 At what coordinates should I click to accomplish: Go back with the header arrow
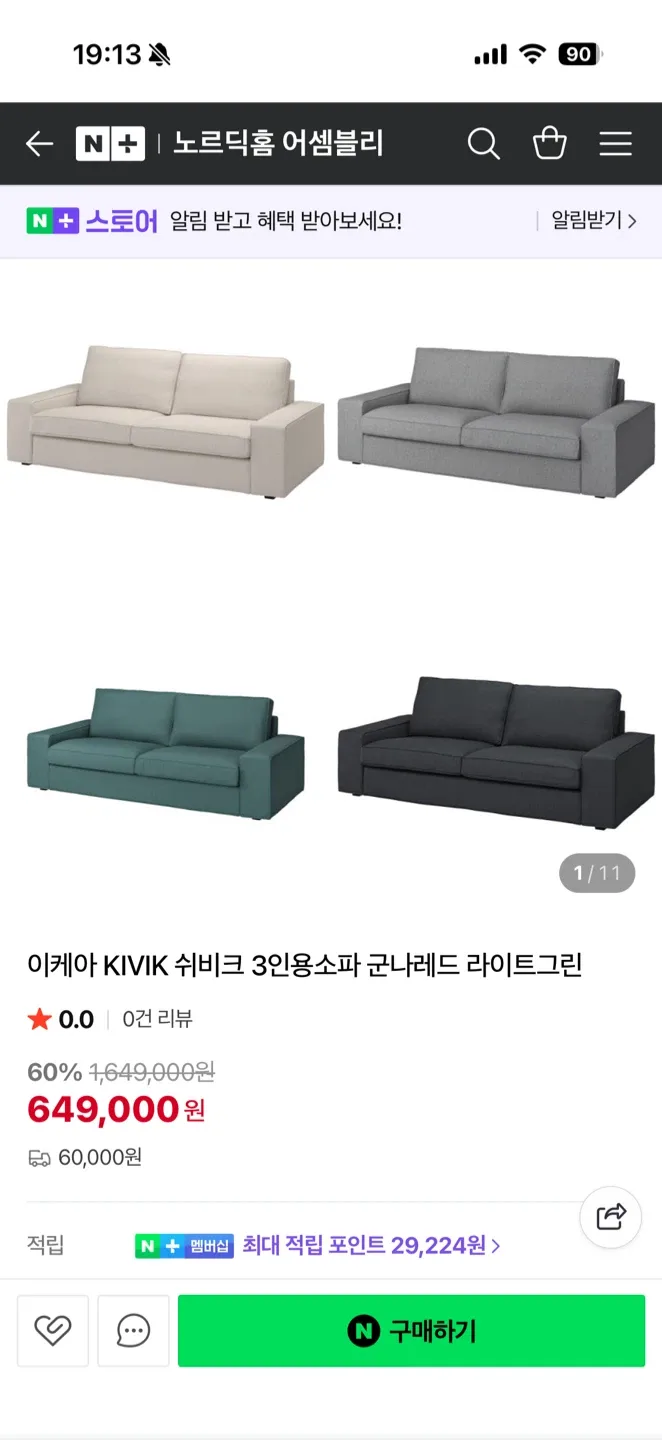[39, 144]
